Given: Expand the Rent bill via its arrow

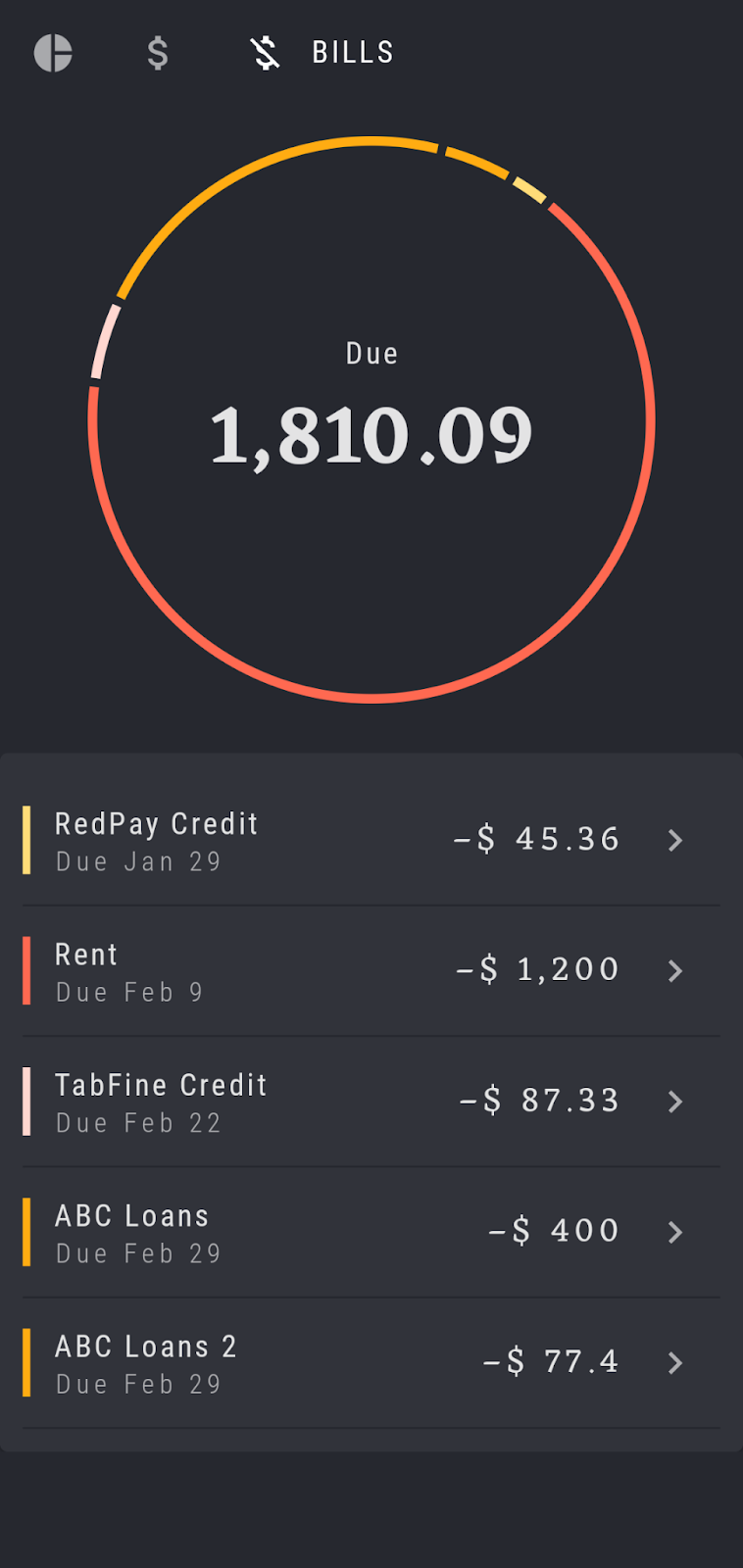Looking at the screenshot, I should 675,971.
